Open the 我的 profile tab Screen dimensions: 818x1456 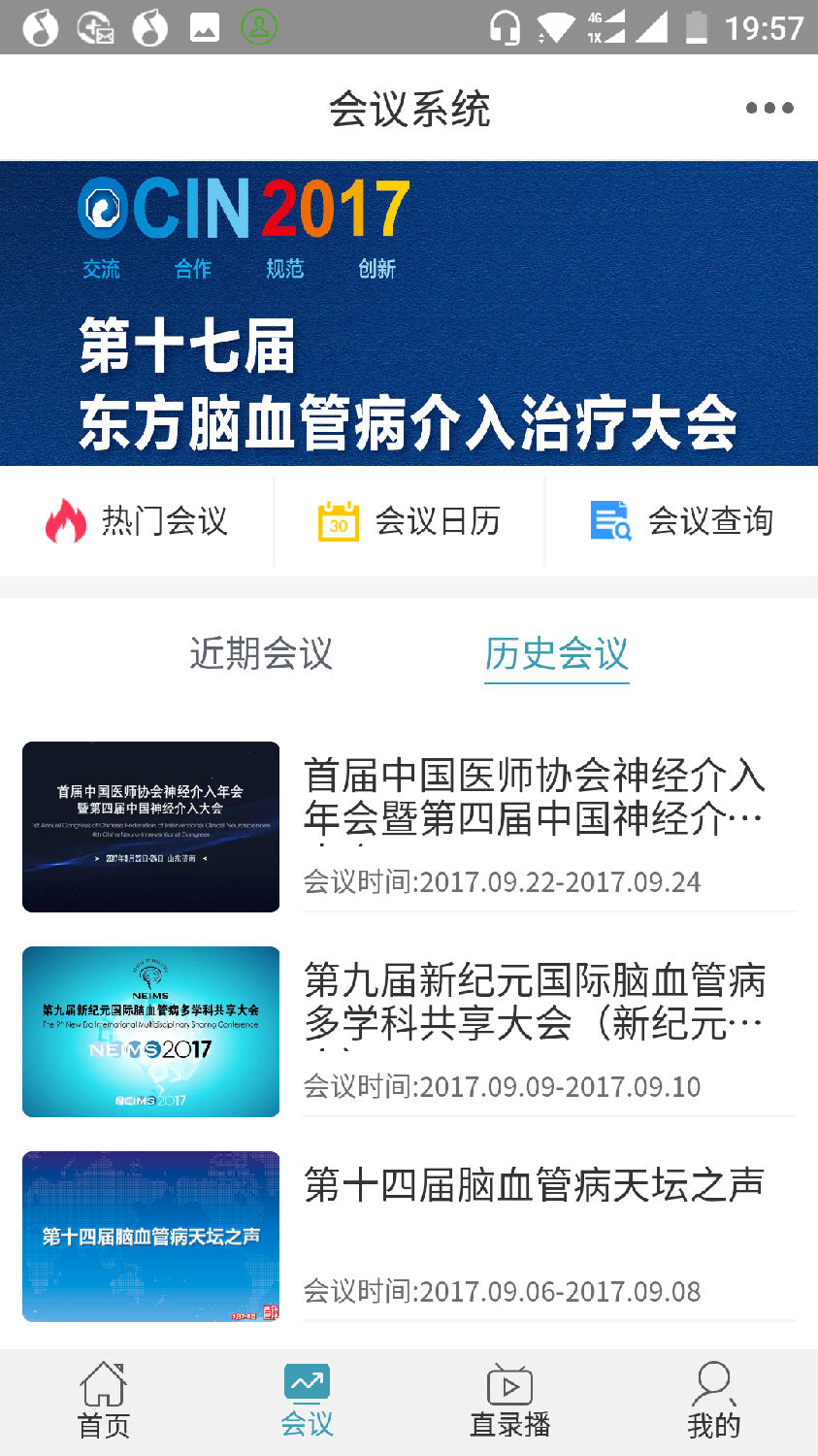point(714,1401)
